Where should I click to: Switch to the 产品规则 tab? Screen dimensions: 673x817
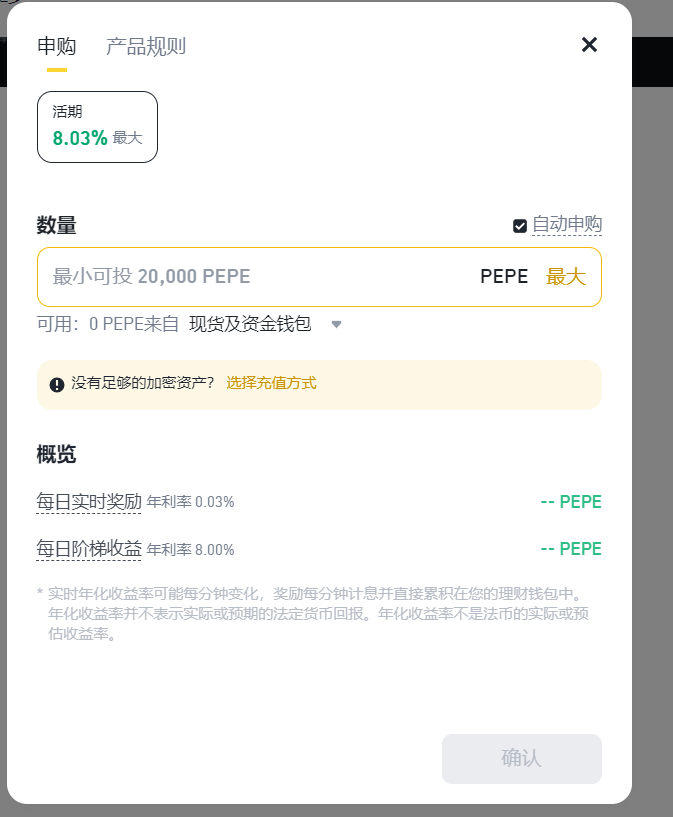click(x=146, y=47)
